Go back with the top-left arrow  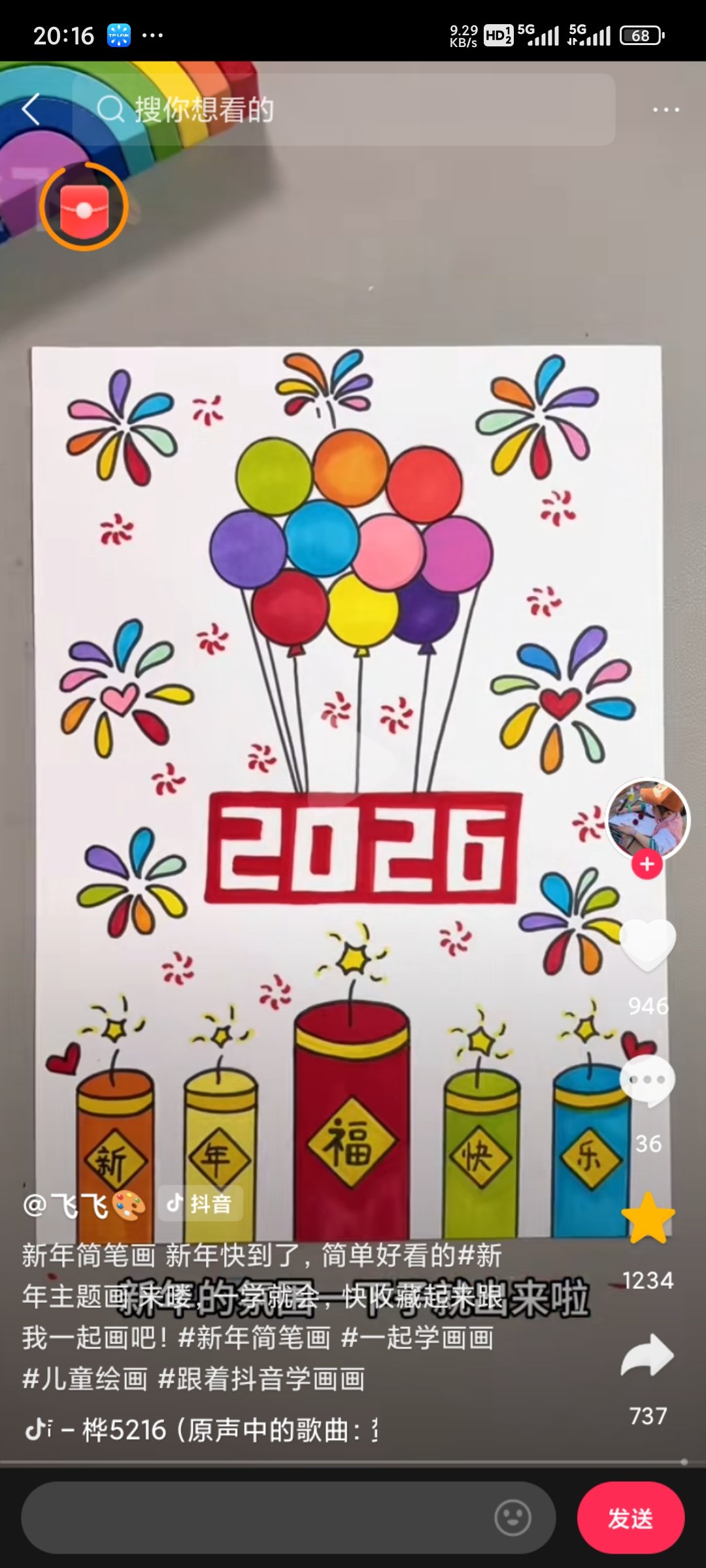(31, 108)
